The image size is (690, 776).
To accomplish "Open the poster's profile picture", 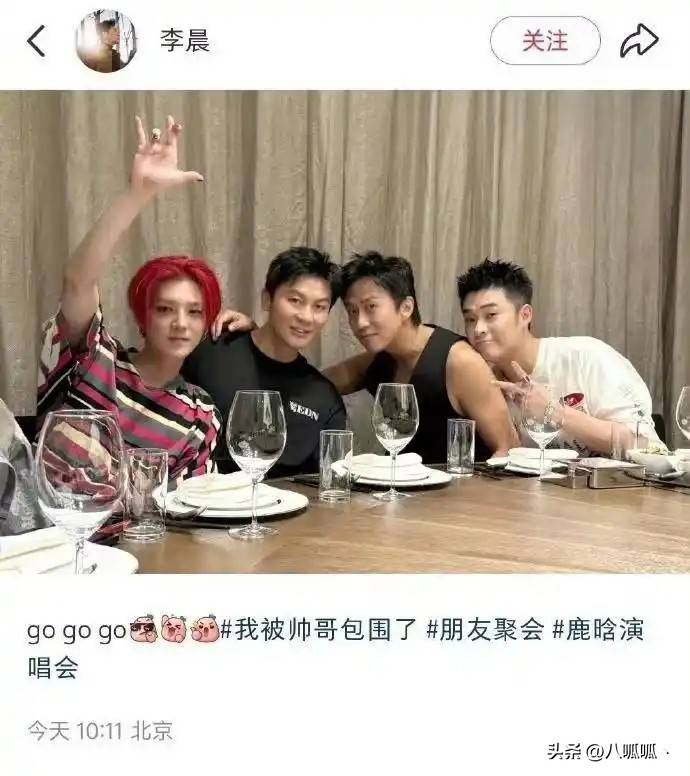I will [106, 41].
